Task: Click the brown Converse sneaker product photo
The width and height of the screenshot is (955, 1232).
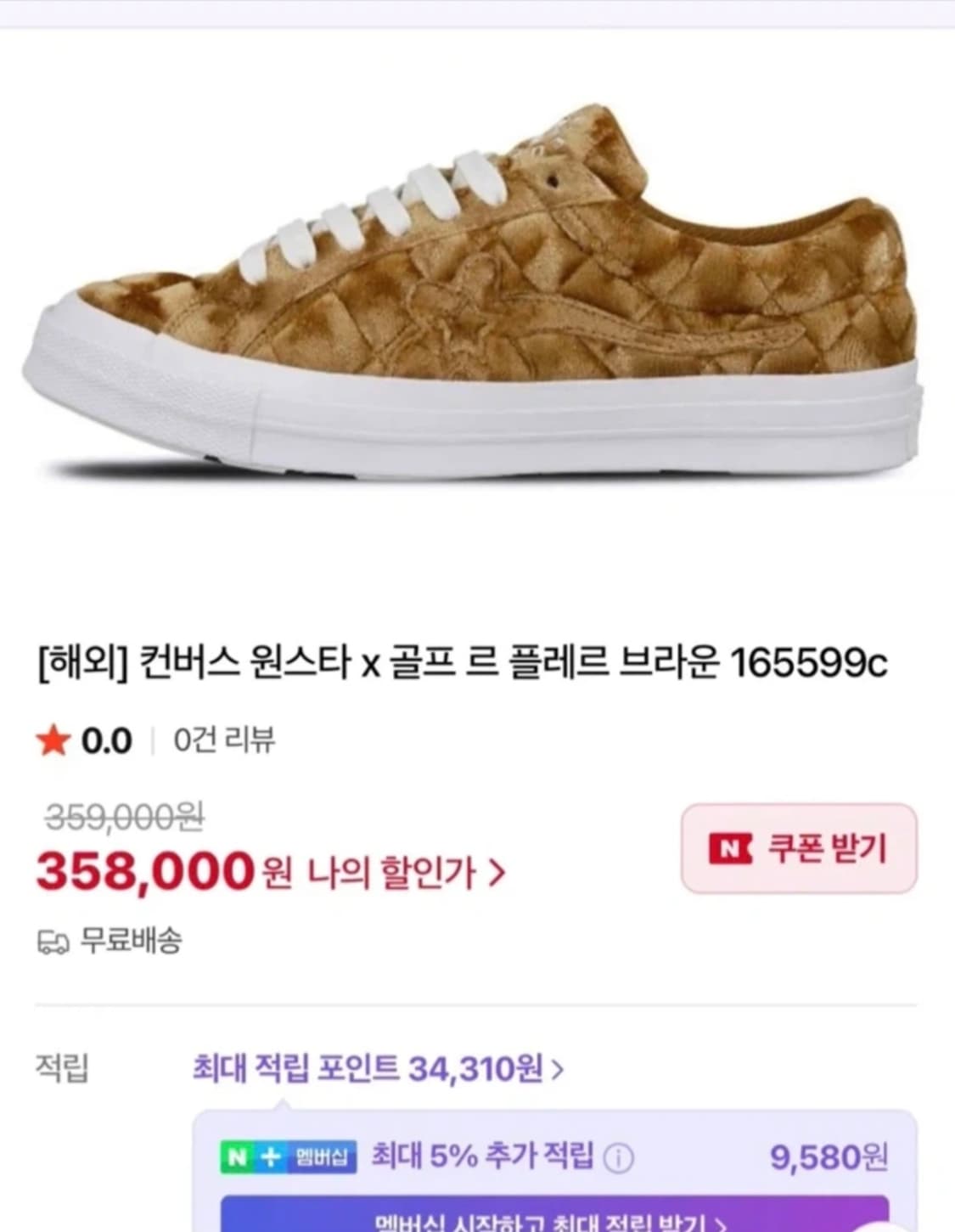Action: point(475,297)
